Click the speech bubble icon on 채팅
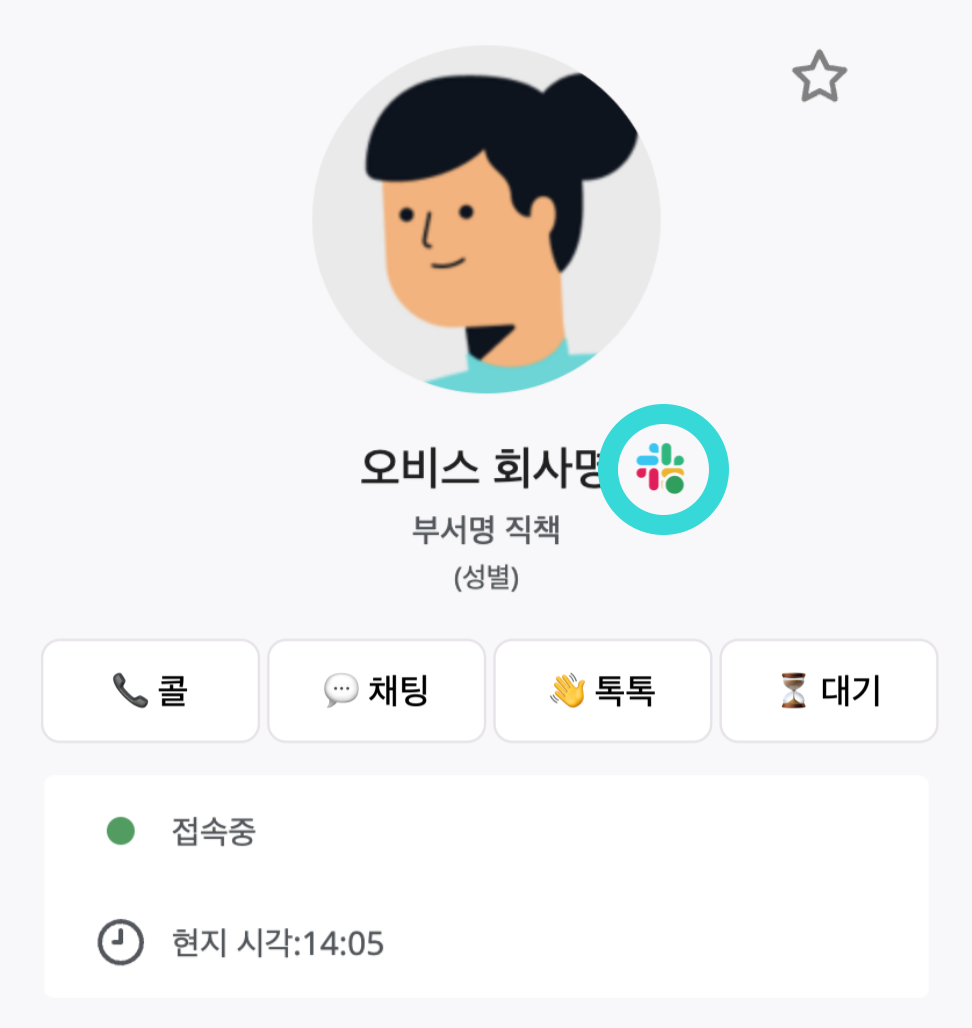Viewport: 972px width, 1028px height. 342,690
